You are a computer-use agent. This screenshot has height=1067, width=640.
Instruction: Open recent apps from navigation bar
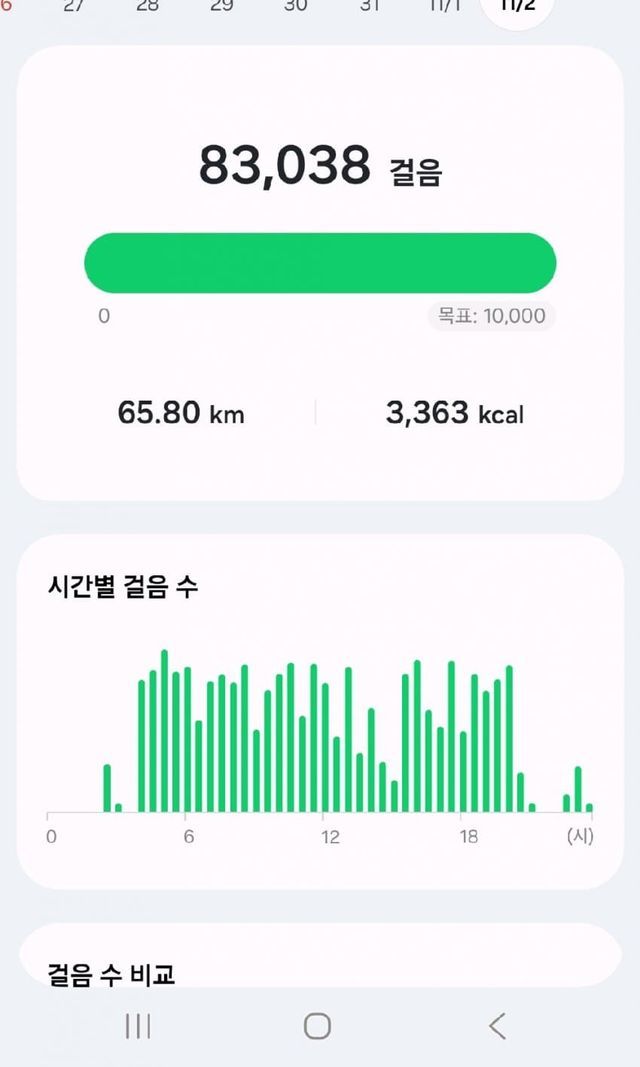138,1026
